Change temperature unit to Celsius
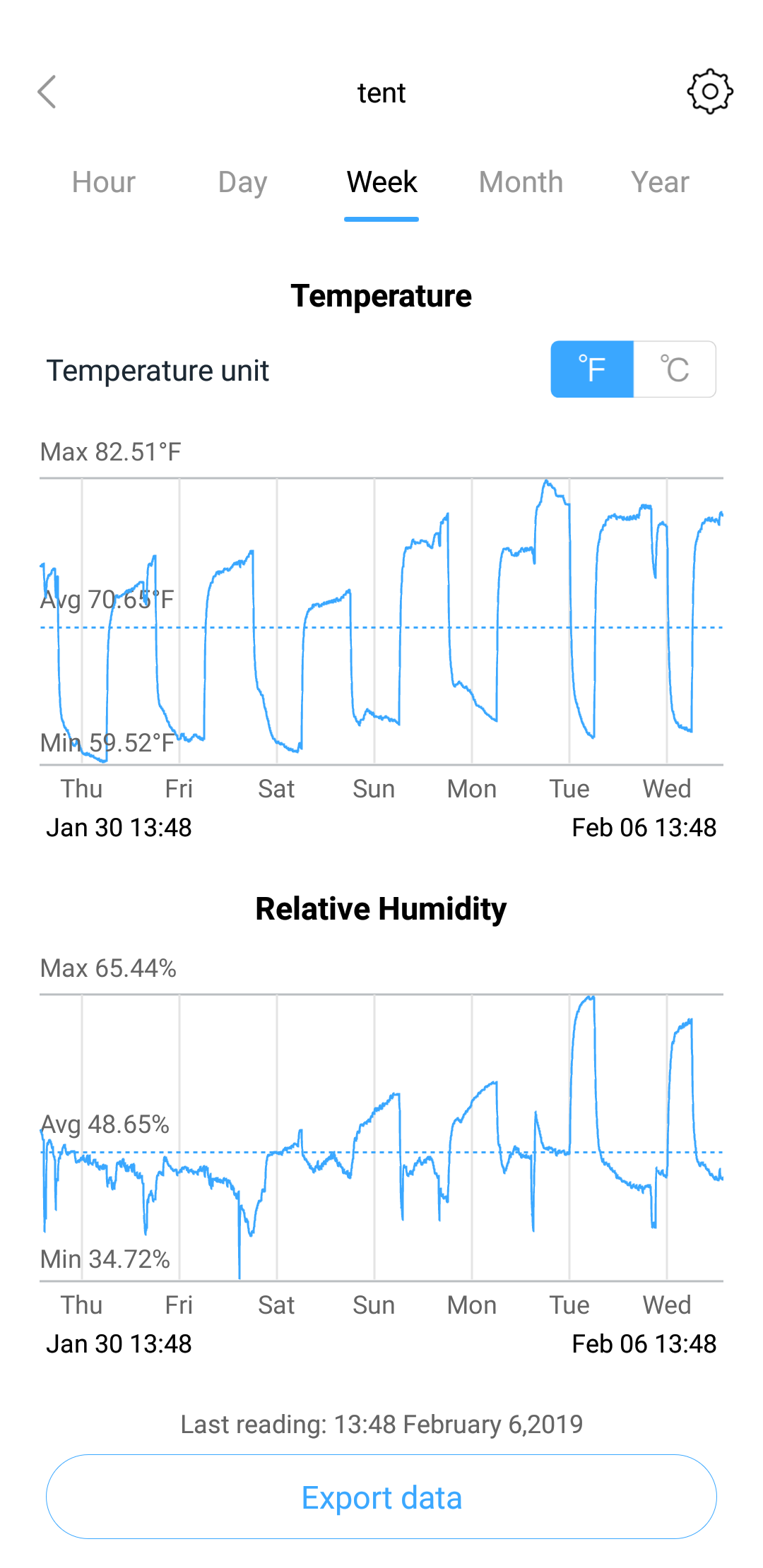Screen dimensions: 763x1568 click(675, 369)
